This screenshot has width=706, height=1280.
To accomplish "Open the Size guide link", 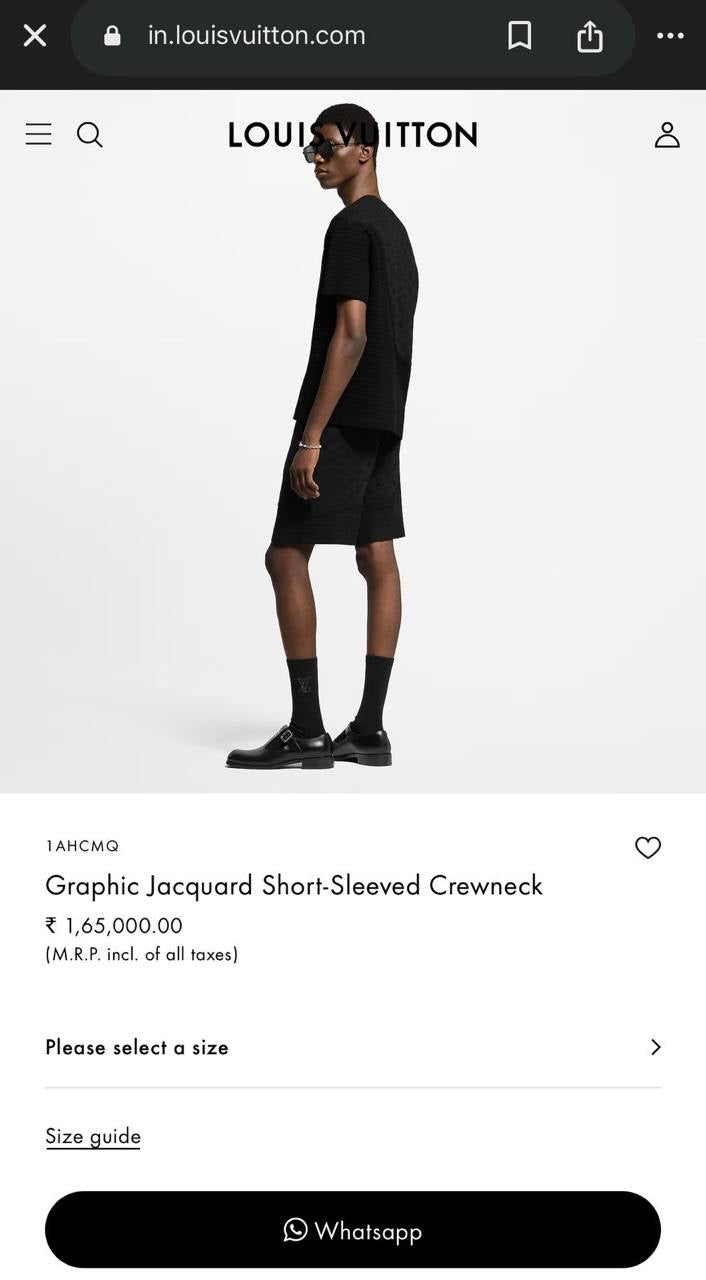I will pyautogui.click(x=93, y=1136).
